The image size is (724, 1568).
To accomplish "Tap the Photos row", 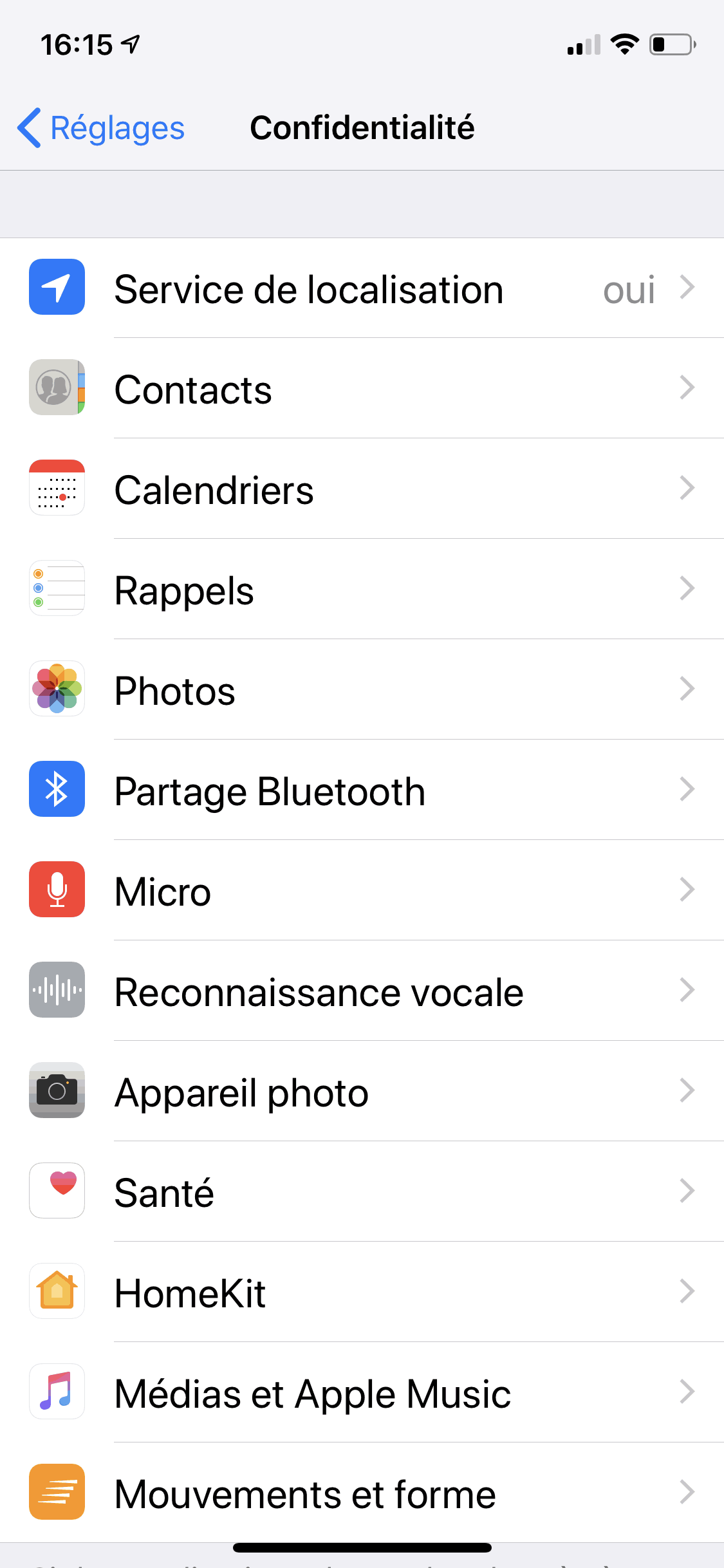I will [362, 690].
